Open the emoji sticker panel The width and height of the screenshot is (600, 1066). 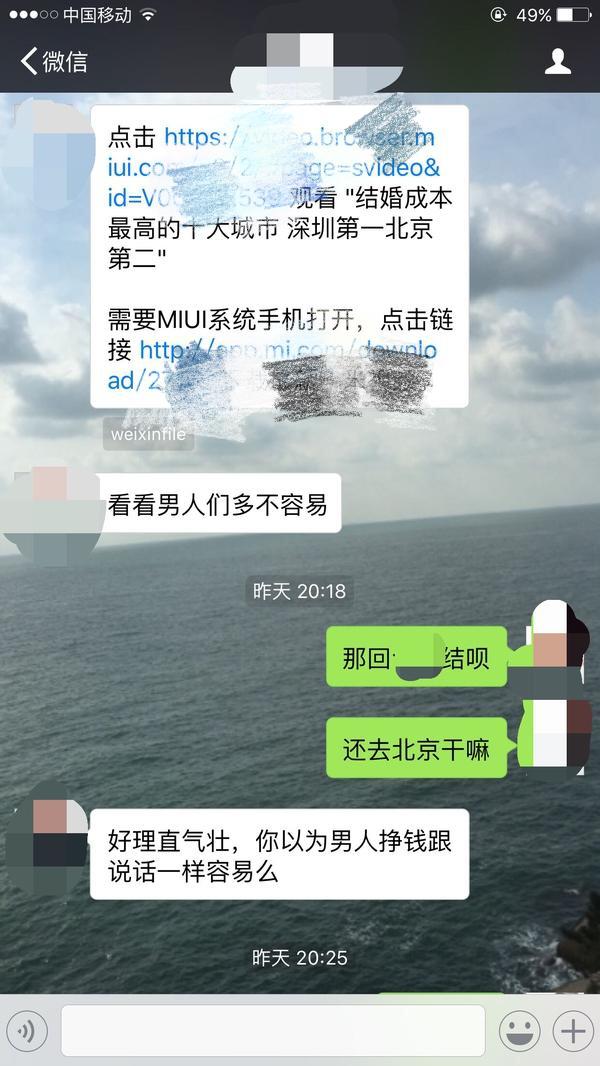coord(519,1030)
